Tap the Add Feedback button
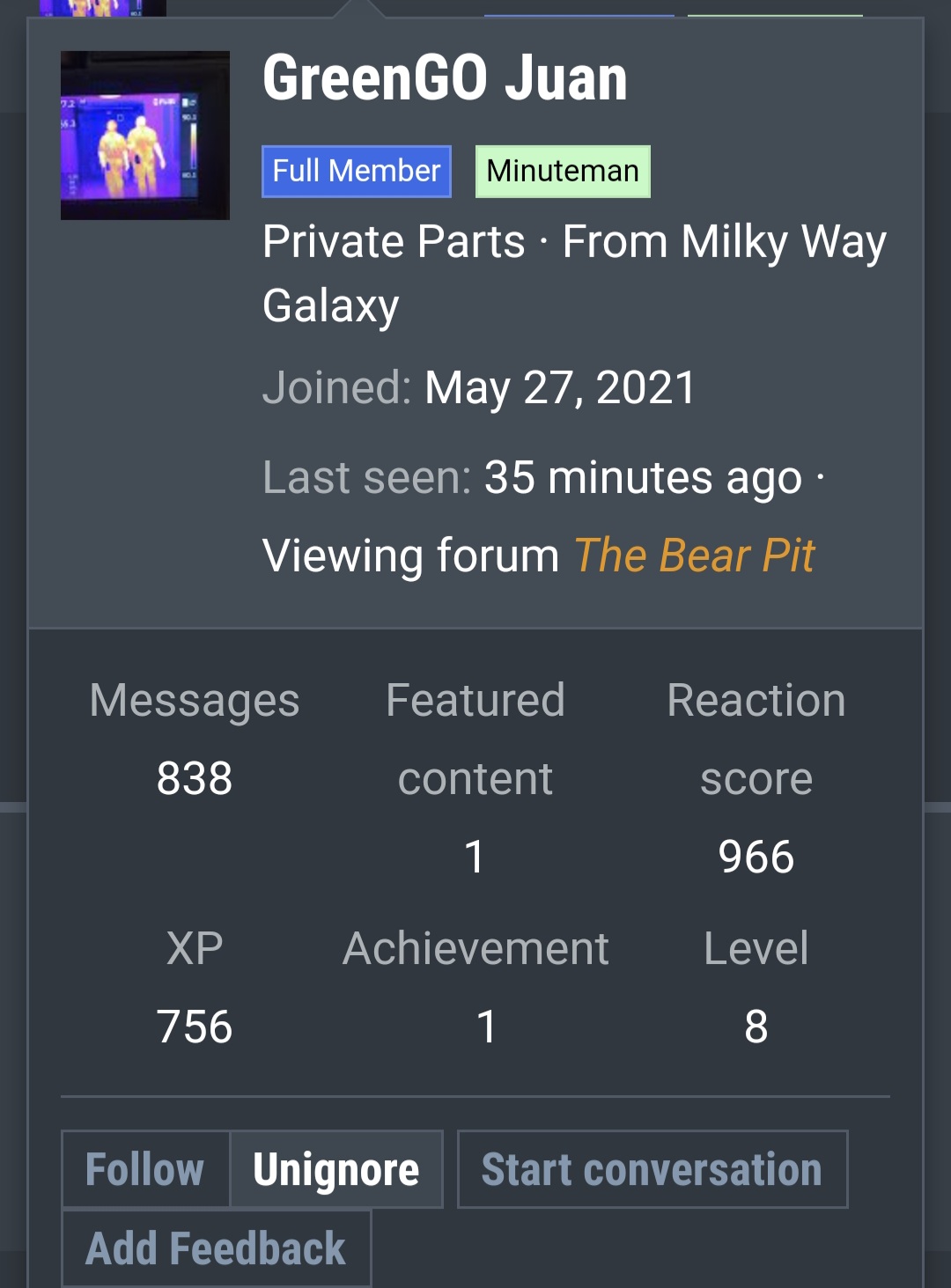The image size is (951, 1288). (x=216, y=1248)
